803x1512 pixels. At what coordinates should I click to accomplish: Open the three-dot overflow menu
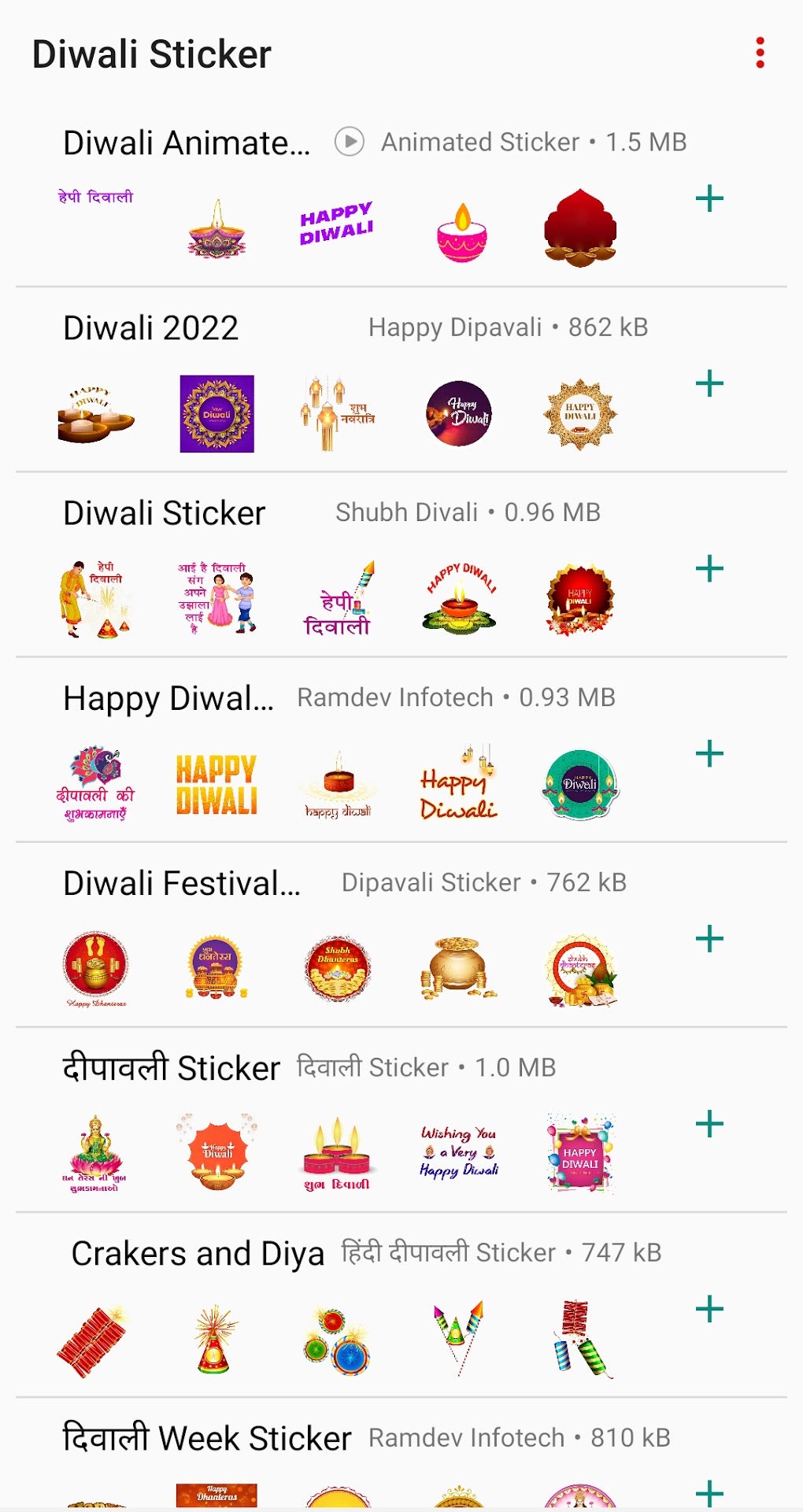(x=758, y=54)
